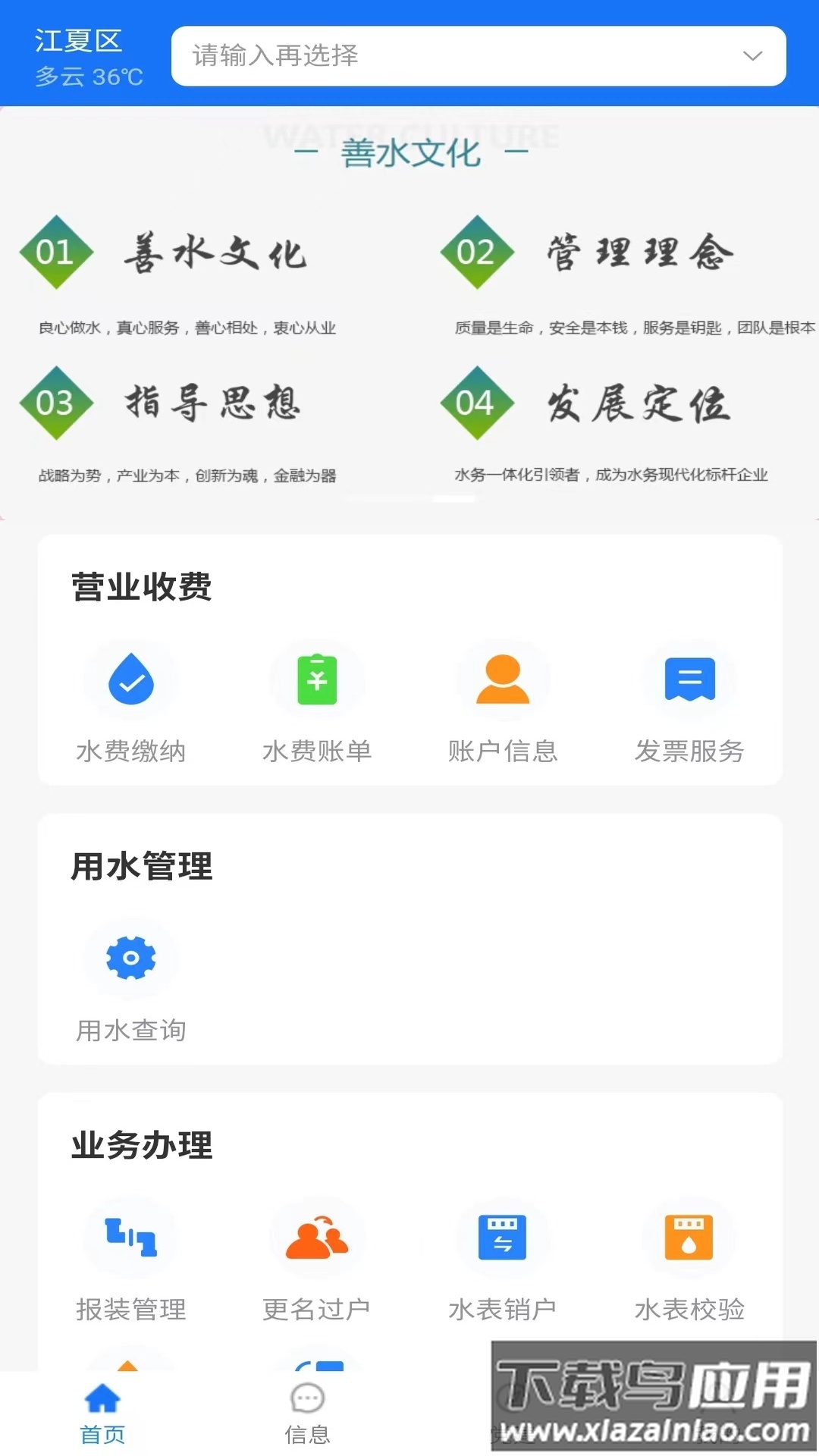819x1456 pixels.
Task: Open the 发票服务 invoice service icon
Action: coord(689,679)
